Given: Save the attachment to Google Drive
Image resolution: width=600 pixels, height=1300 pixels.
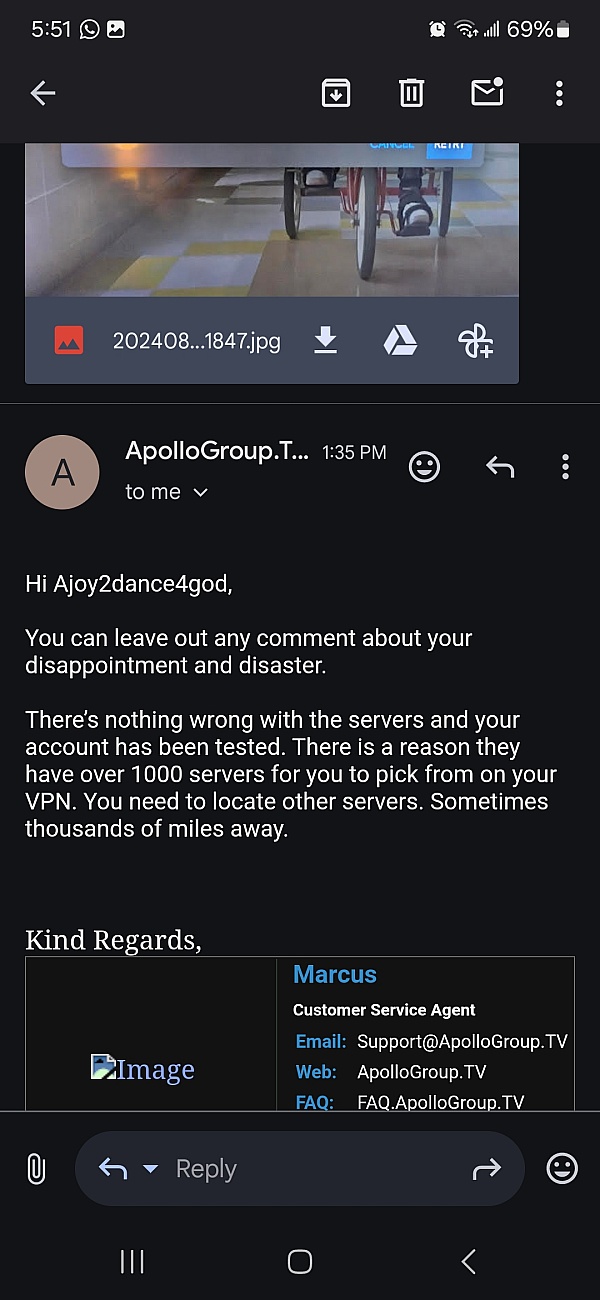Looking at the screenshot, I should 400,341.
